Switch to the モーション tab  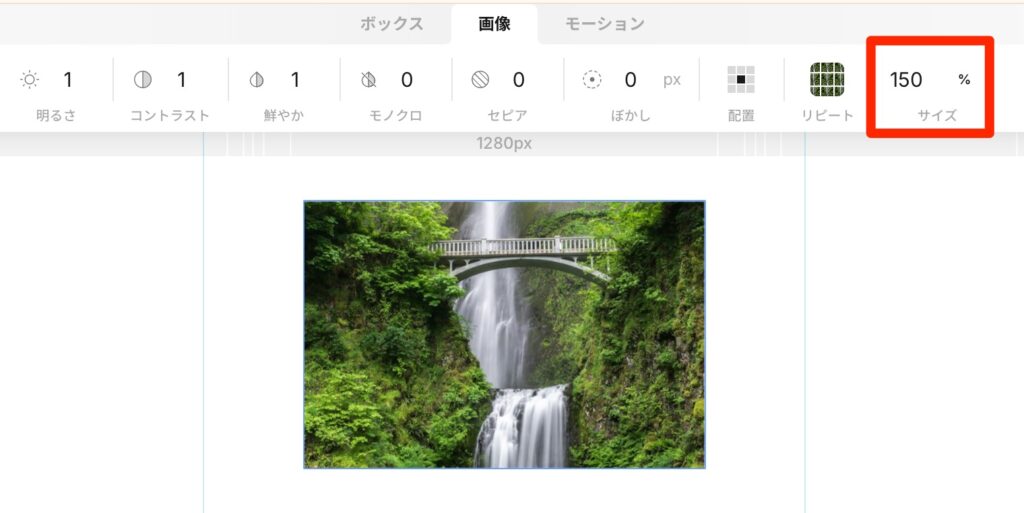(604, 24)
